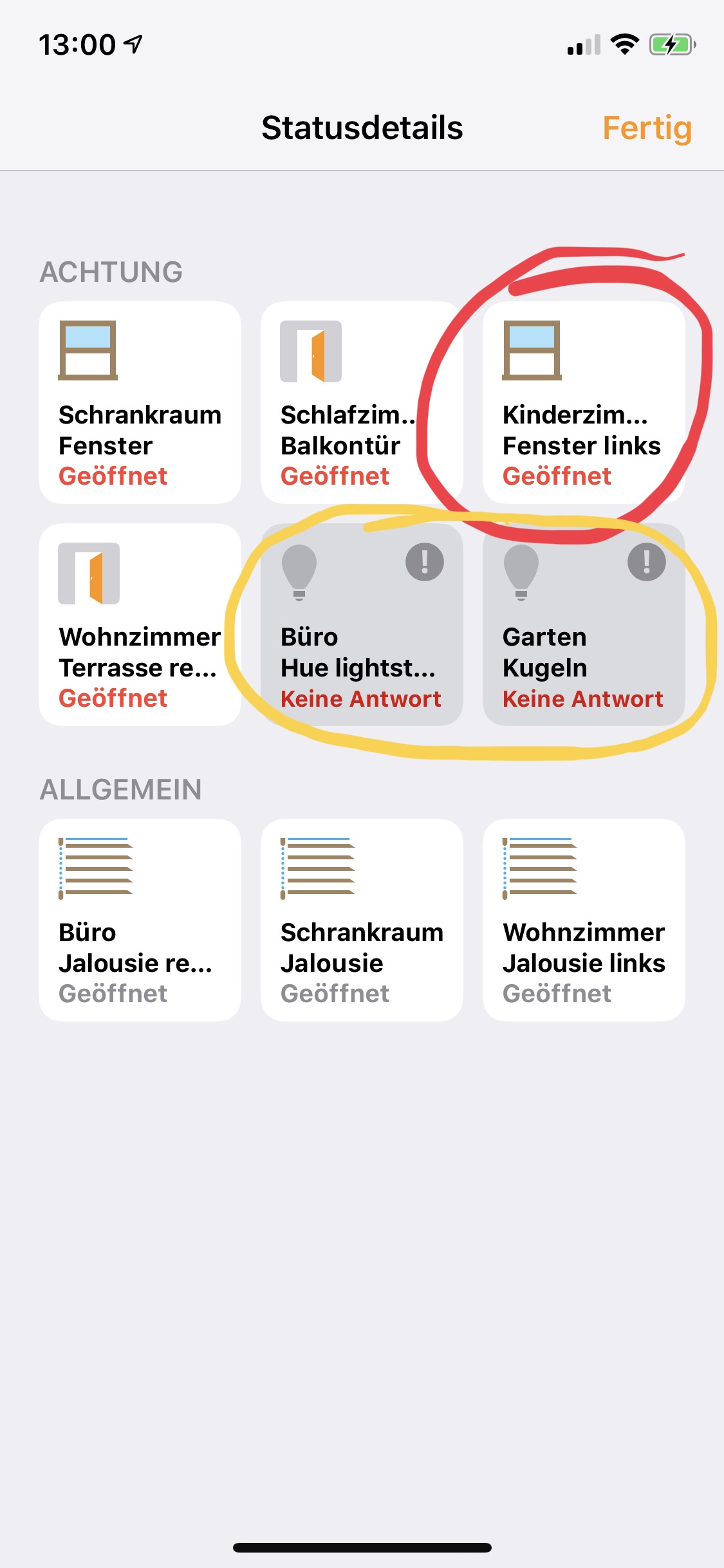Tap the Garten Kugeln light tile
724x1568 pixels.
point(583,624)
